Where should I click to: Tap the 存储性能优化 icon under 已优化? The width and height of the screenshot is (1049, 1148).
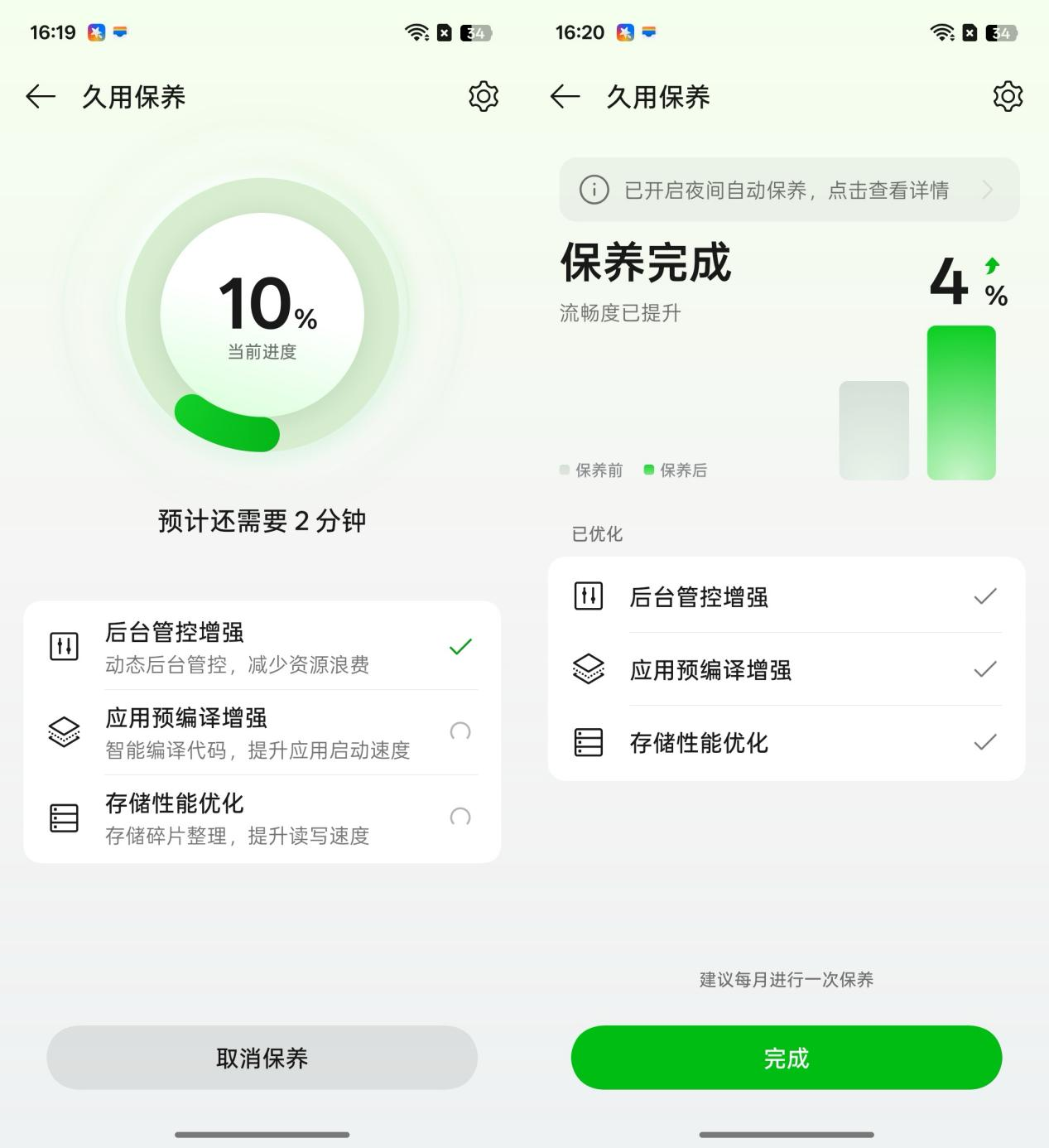(x=589, y=743)
